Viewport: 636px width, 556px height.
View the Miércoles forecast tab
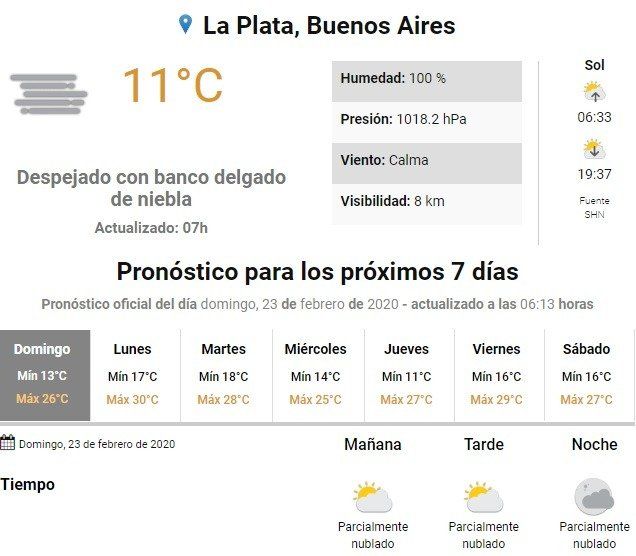pyautogui.click(x=315, y=375)
